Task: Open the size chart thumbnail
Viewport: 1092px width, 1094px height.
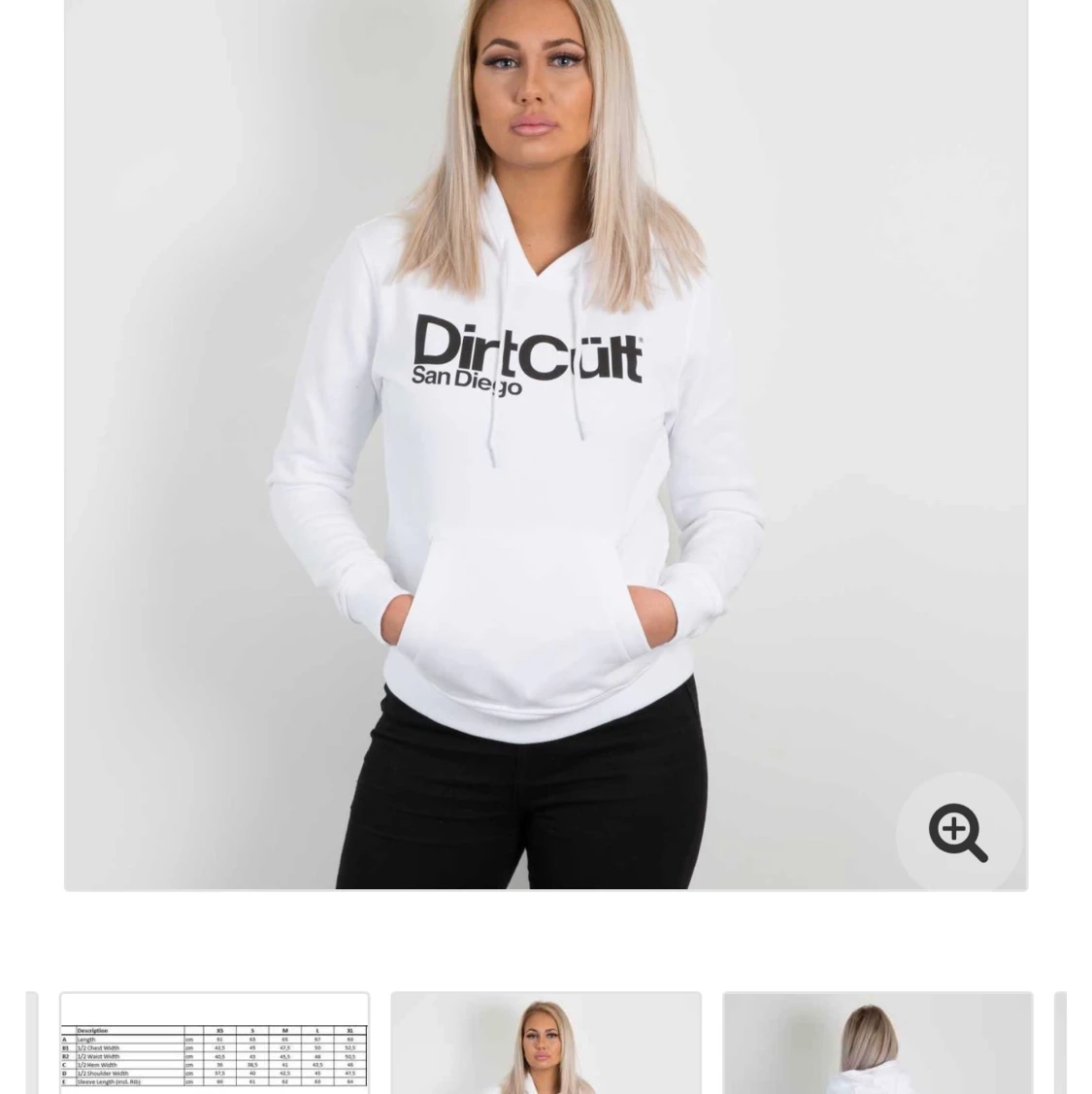Action: (x=214, y=1044)
